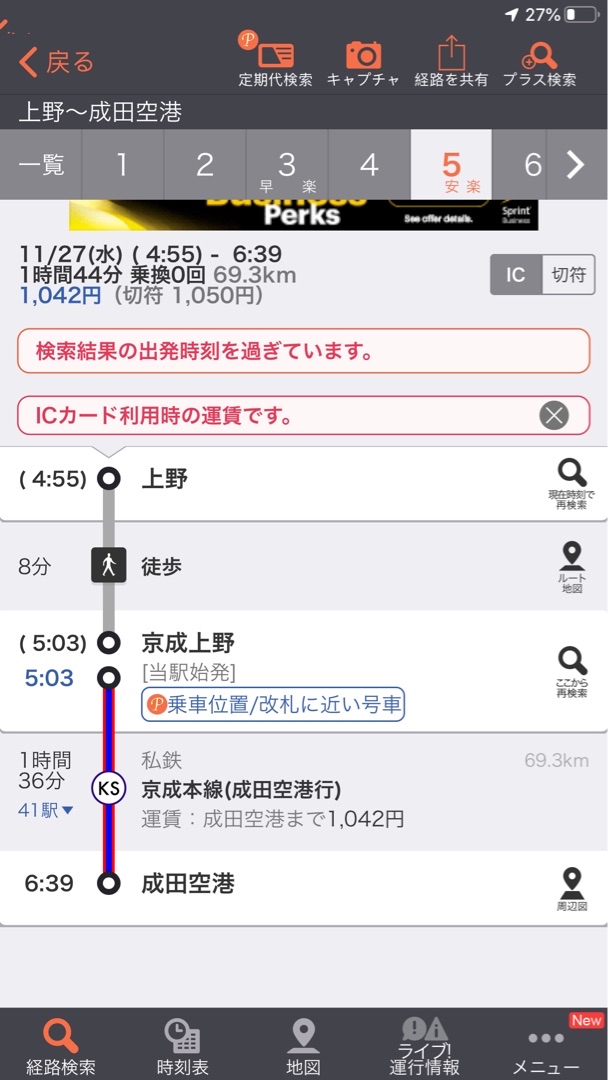Screen dimensions: 608x1080
Task: Capture the route with キャプチャ
Action: tap(363, 62)
